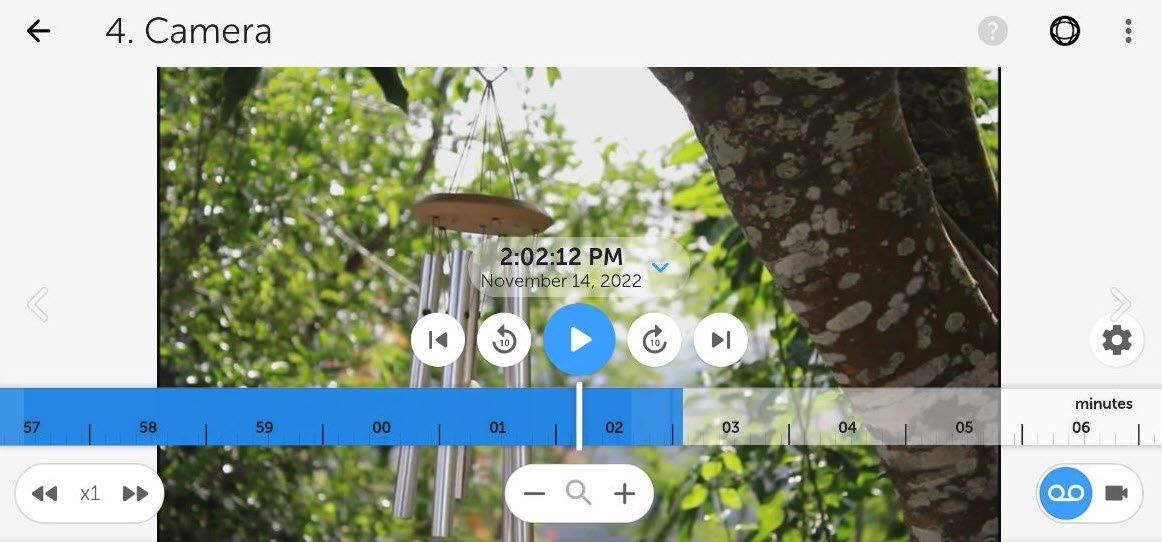The image size is (1162, 542).
Task: Expand the date and time picker
Action: [x=660, y=267]
